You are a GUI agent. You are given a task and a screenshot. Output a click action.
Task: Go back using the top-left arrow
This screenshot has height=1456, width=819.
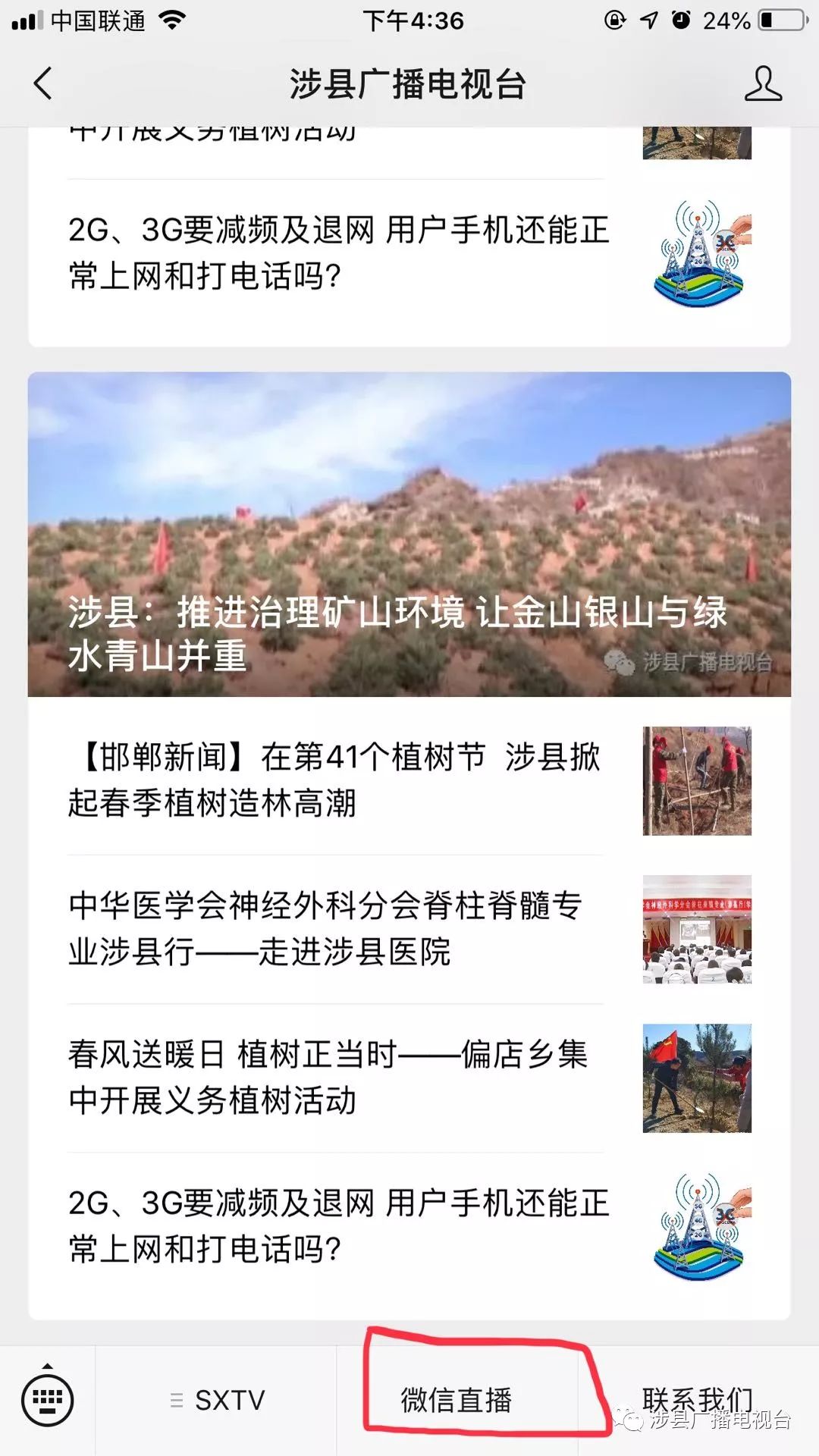pyautogui.click(x=43, y=83)
